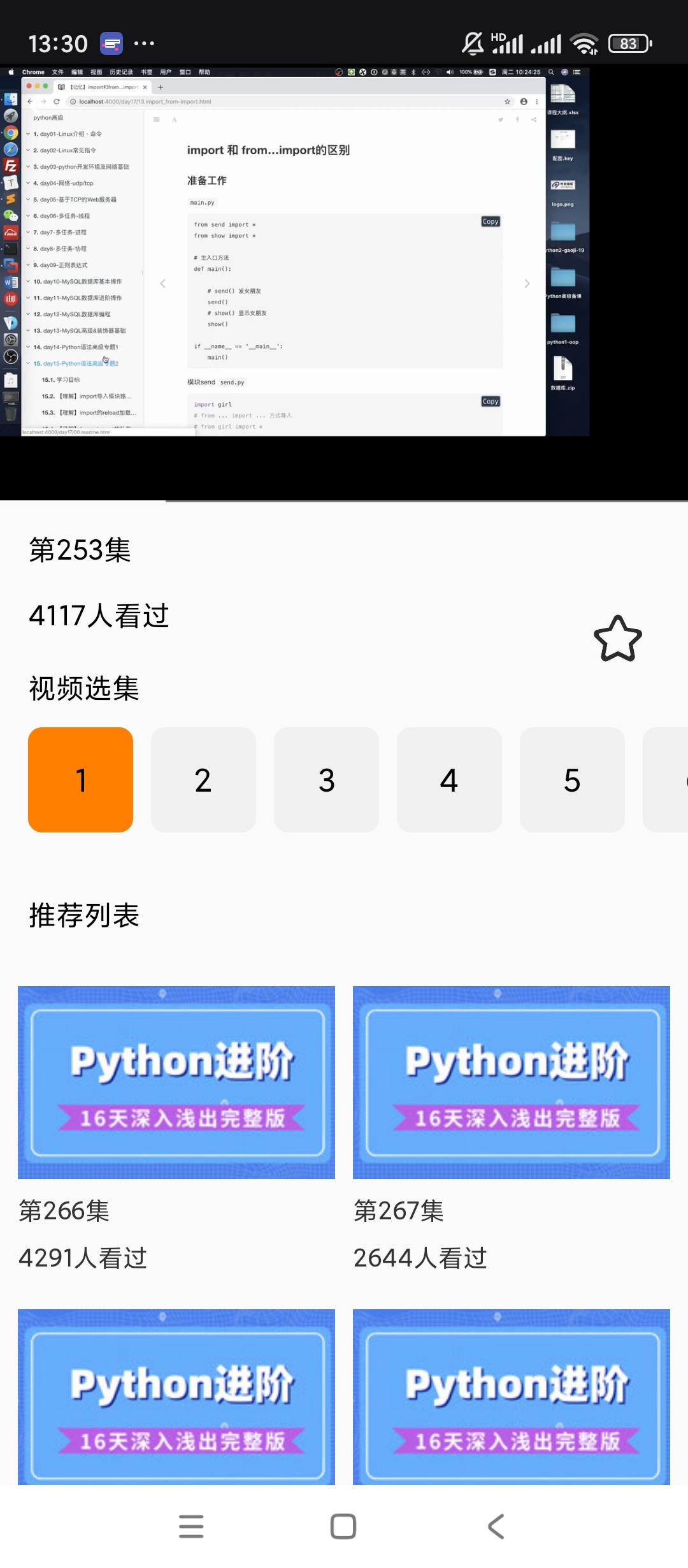This screenshot has width=688, height=1568.
Task: Choose episode 3 from the episode list
Action: coord(326,780)
